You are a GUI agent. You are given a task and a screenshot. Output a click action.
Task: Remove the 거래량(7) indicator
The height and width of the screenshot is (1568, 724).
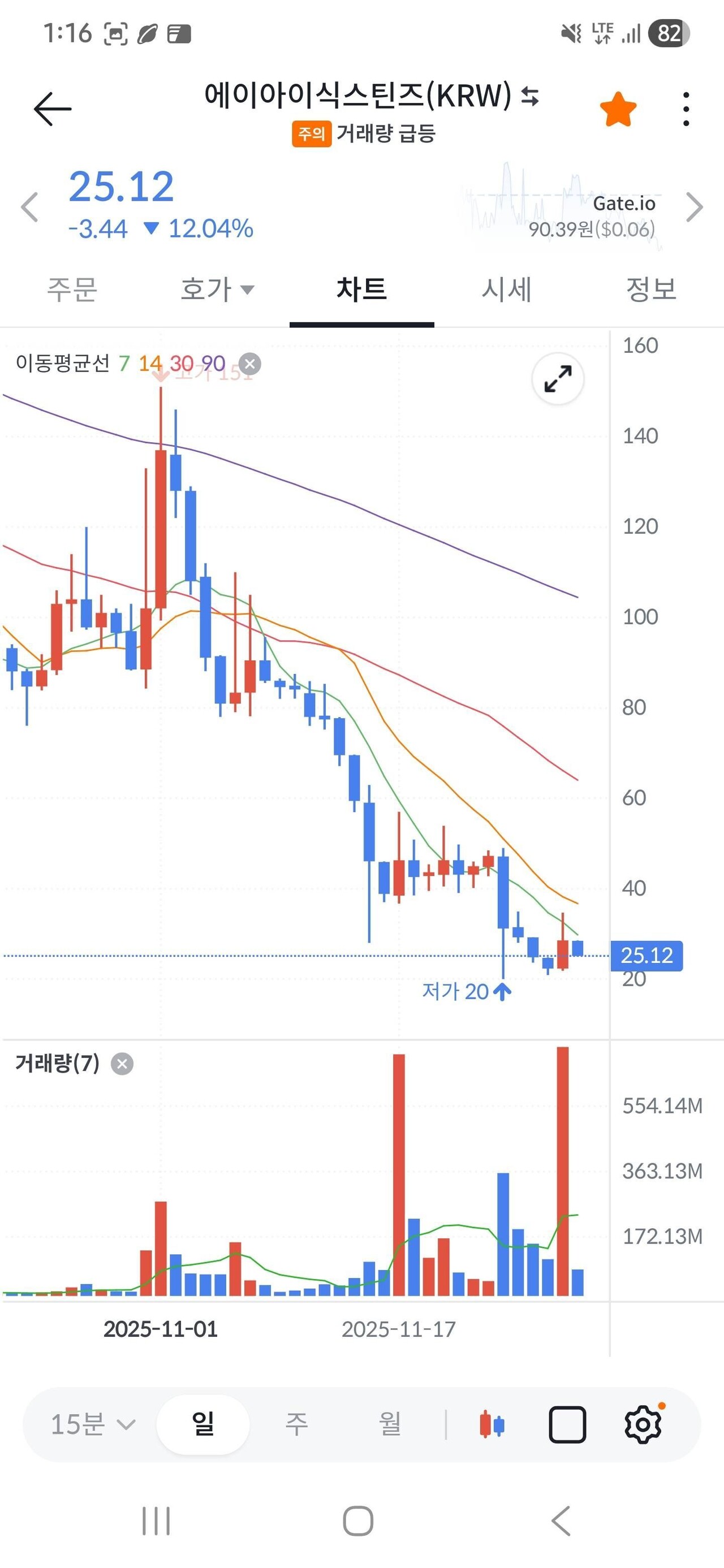122,1064
